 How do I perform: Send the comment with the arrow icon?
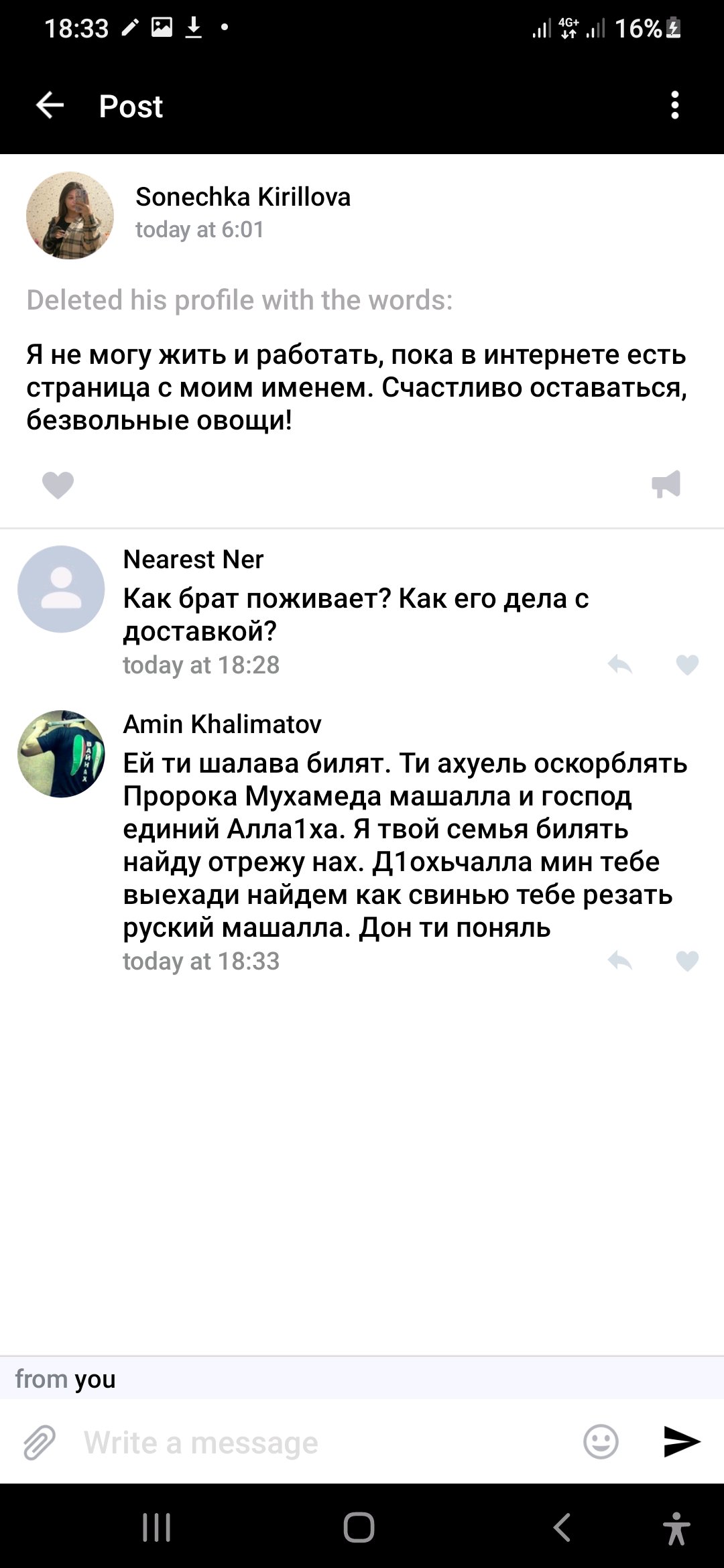681,1442
